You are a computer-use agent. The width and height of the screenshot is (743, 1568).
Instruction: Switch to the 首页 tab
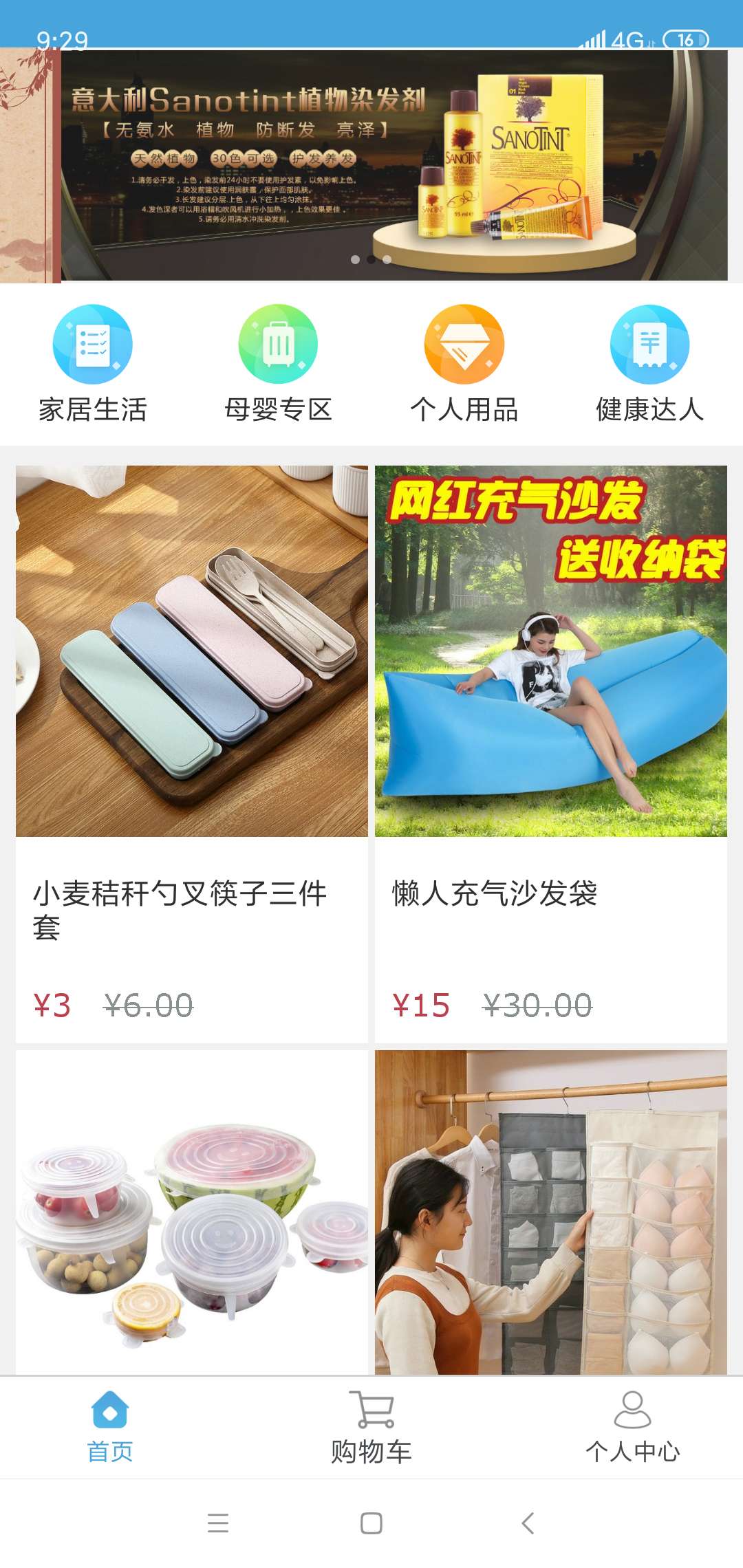(x=110, y=1427)
